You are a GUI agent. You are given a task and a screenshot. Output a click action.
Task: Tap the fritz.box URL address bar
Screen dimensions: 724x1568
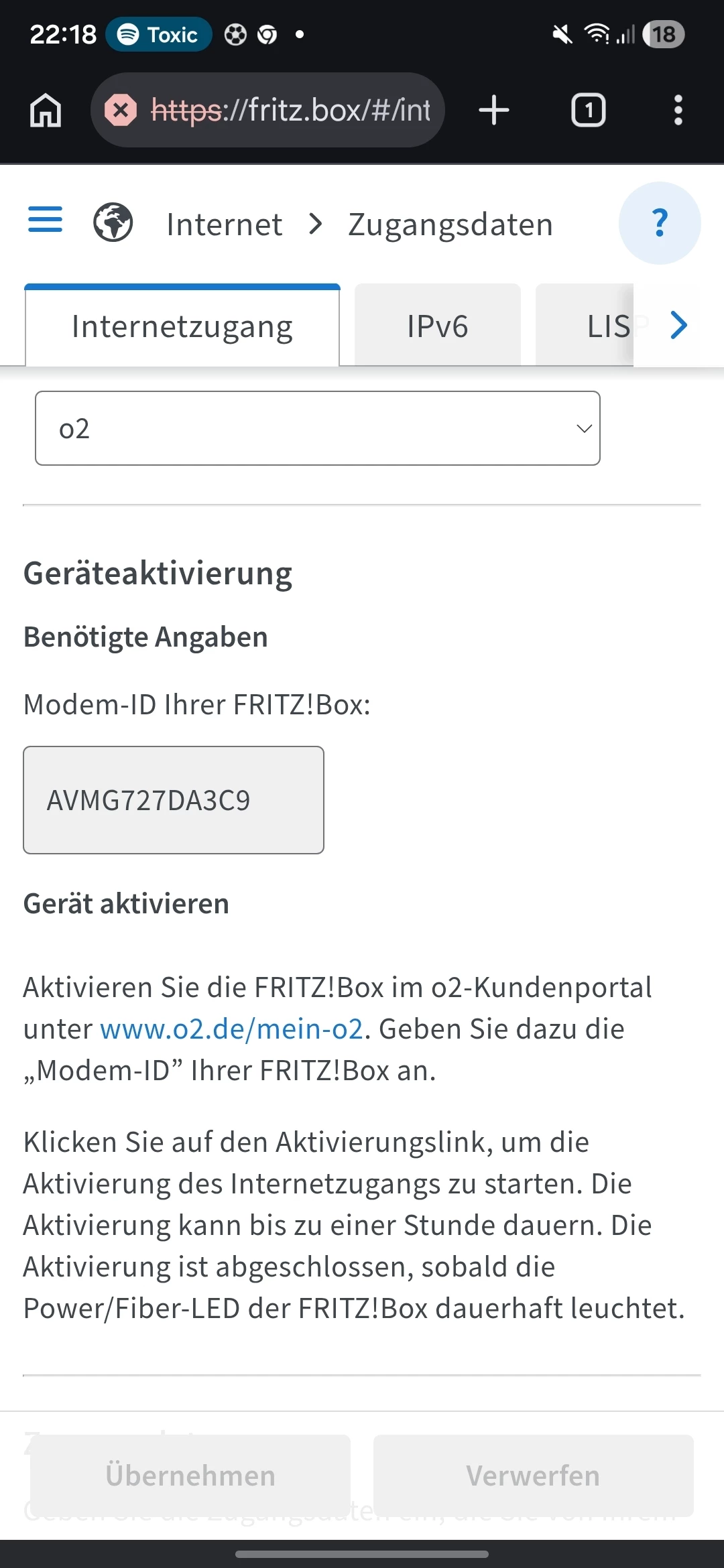pos(267,110)
